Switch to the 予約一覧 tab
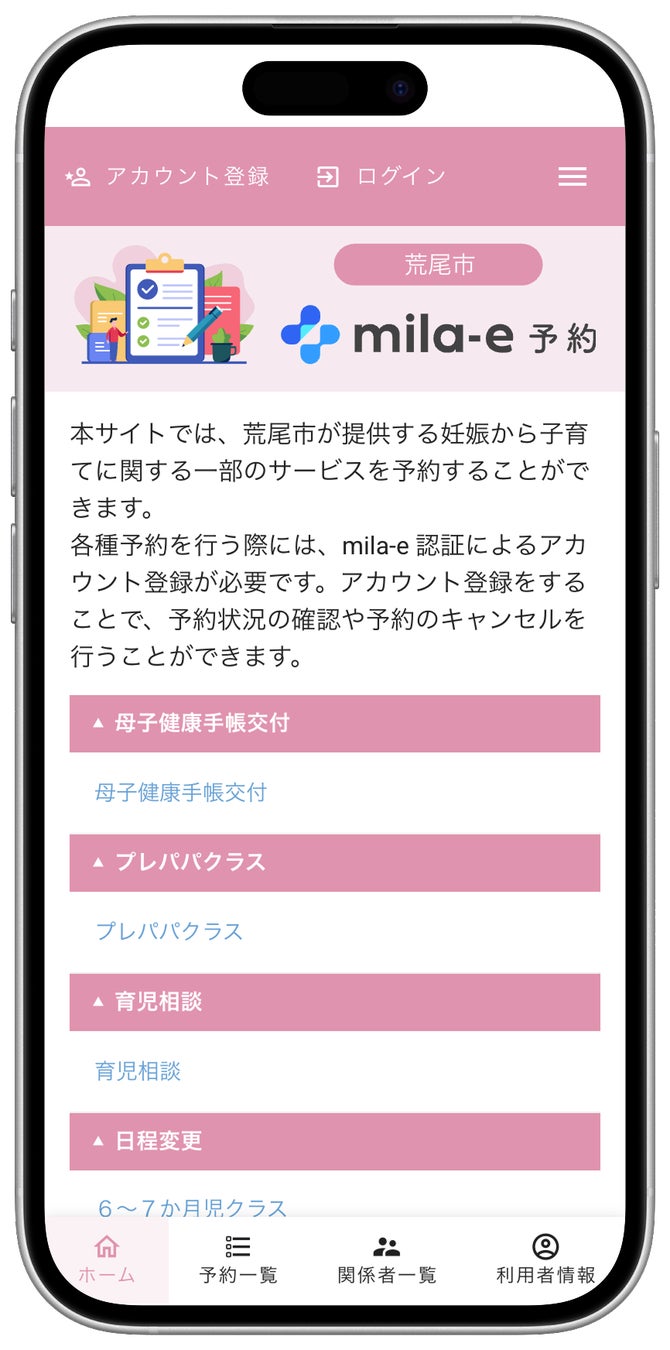670x1350 pixels. (238, 1259)
